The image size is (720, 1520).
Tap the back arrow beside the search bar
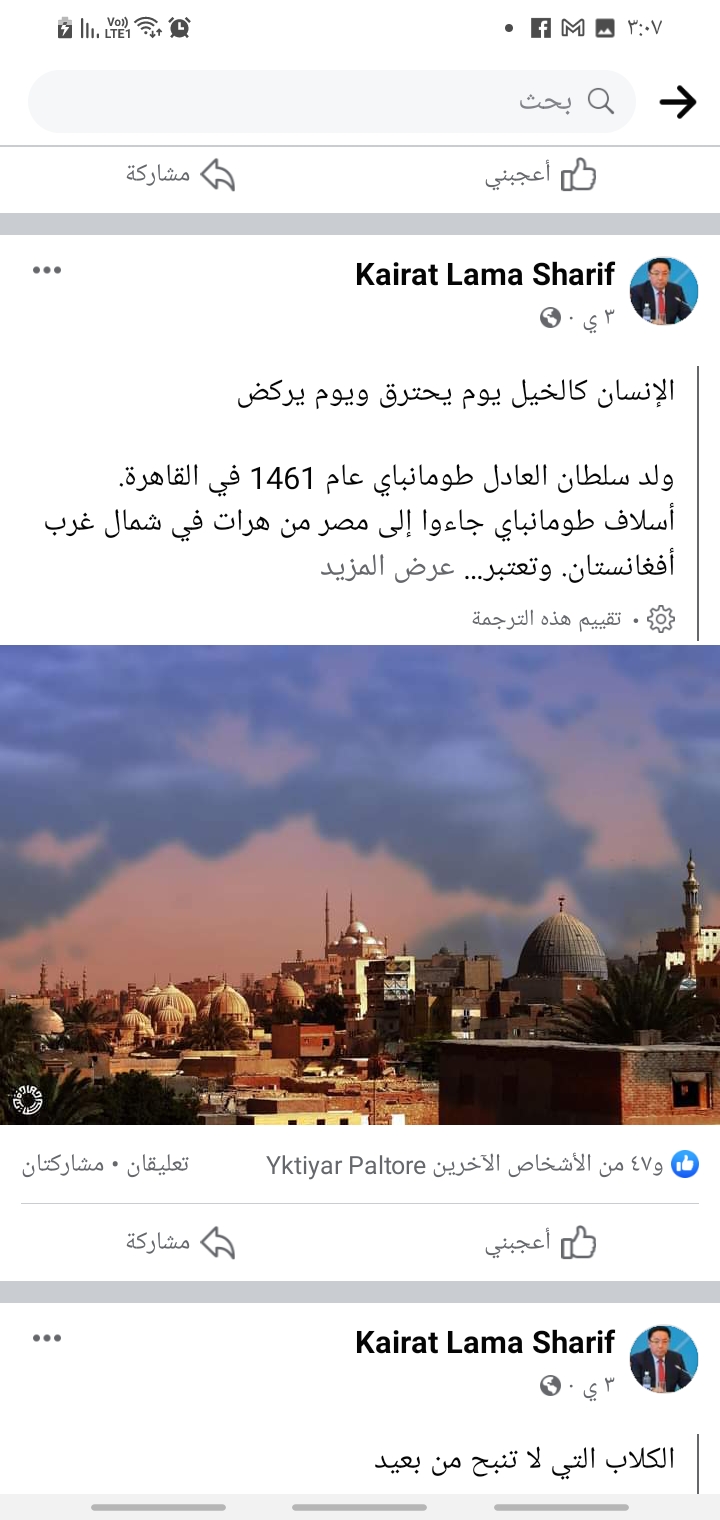(677, 101)
